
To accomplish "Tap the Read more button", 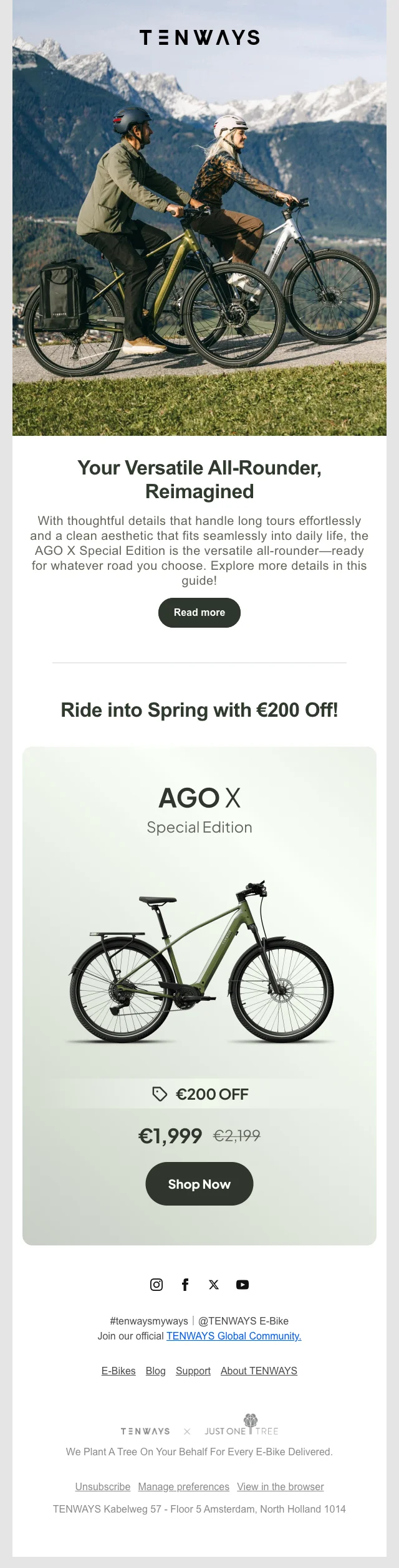I will pyautogui.click(x=199, y=612).
